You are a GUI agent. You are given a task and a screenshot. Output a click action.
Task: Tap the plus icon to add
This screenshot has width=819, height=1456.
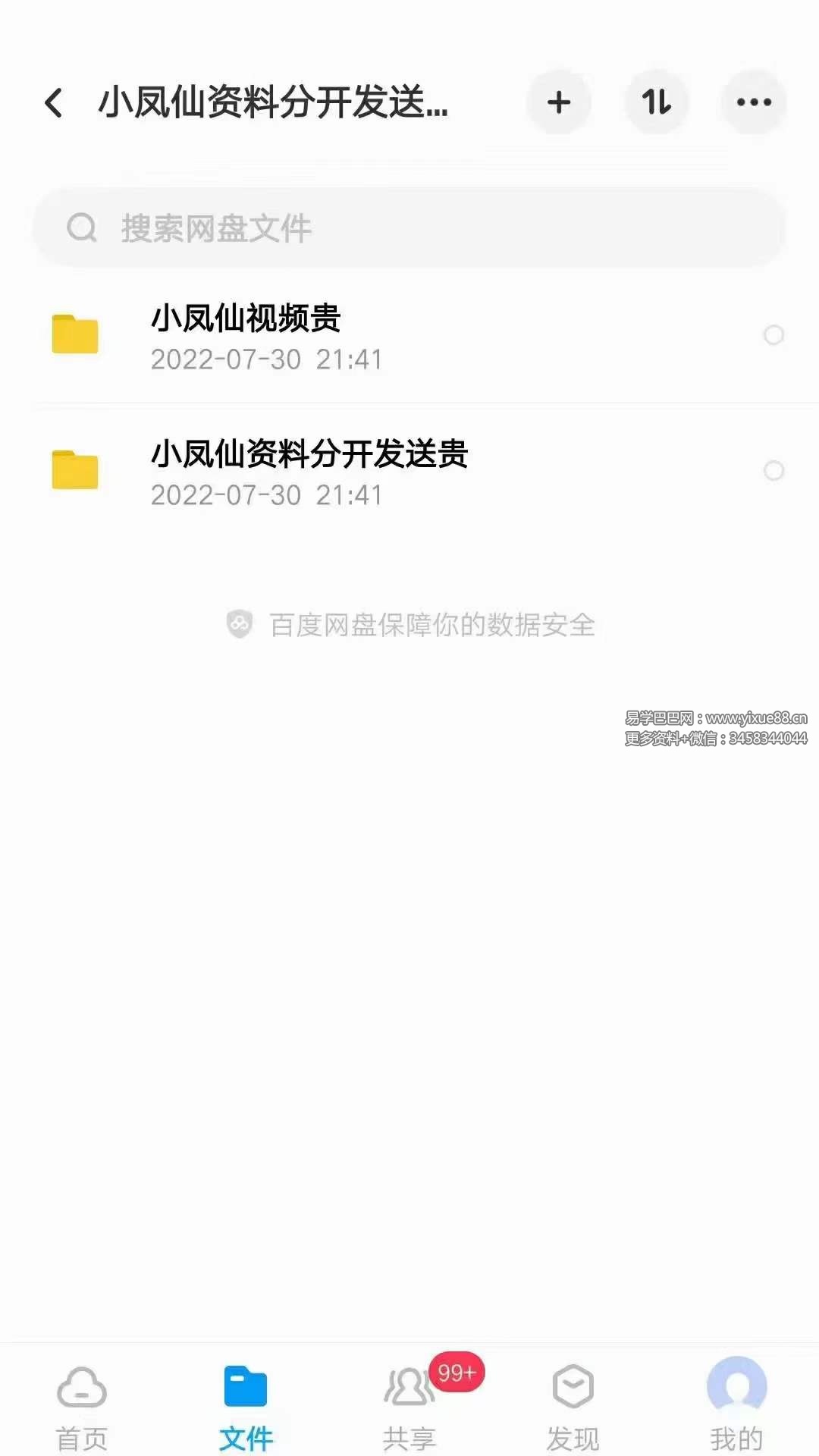point(559,102)
